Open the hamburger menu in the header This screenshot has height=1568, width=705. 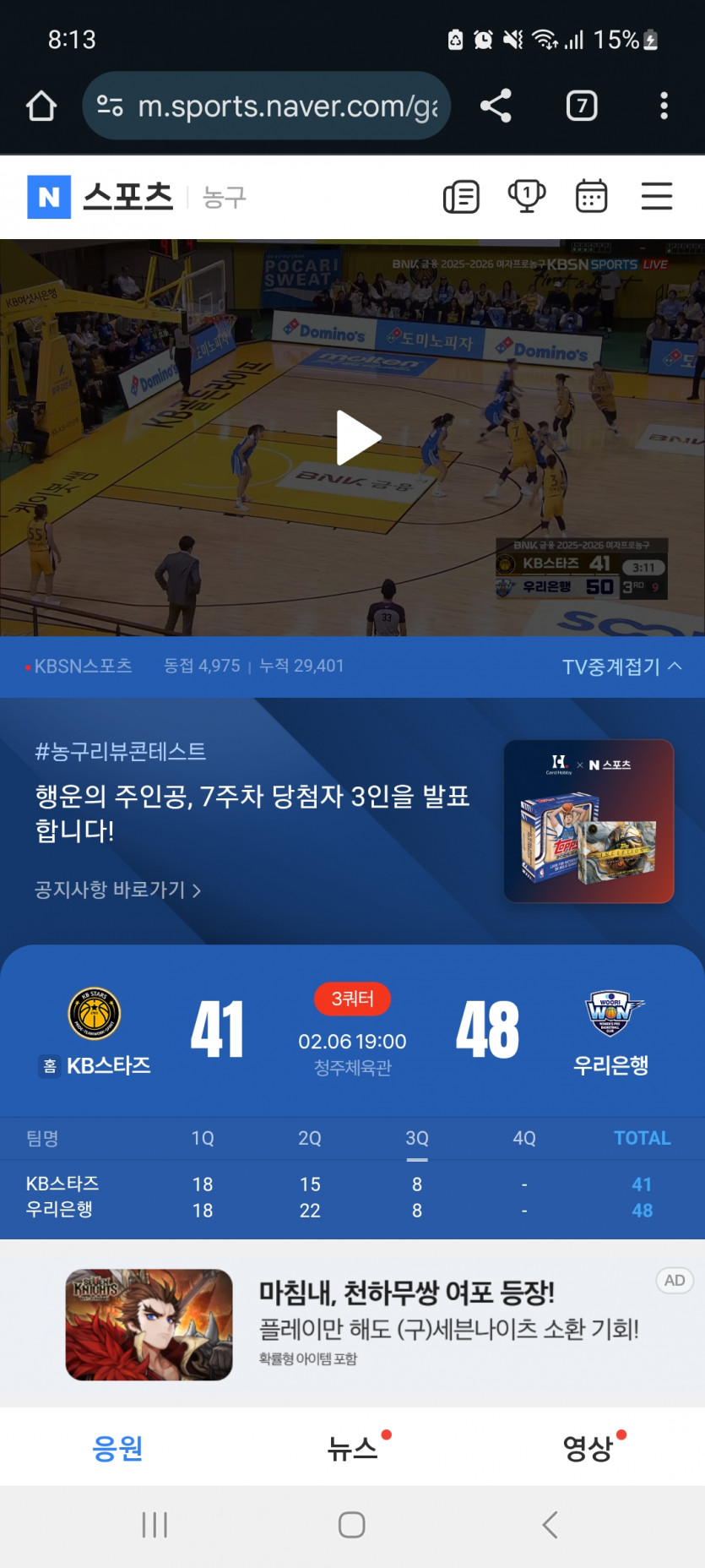[x=657, y=195]
